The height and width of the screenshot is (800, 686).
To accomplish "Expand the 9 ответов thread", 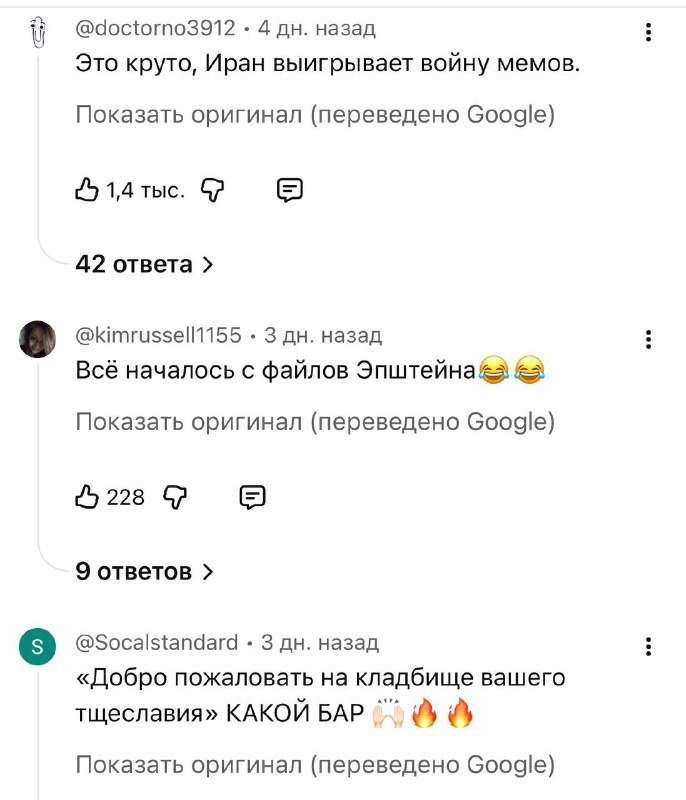I will (x=144, y=571).
